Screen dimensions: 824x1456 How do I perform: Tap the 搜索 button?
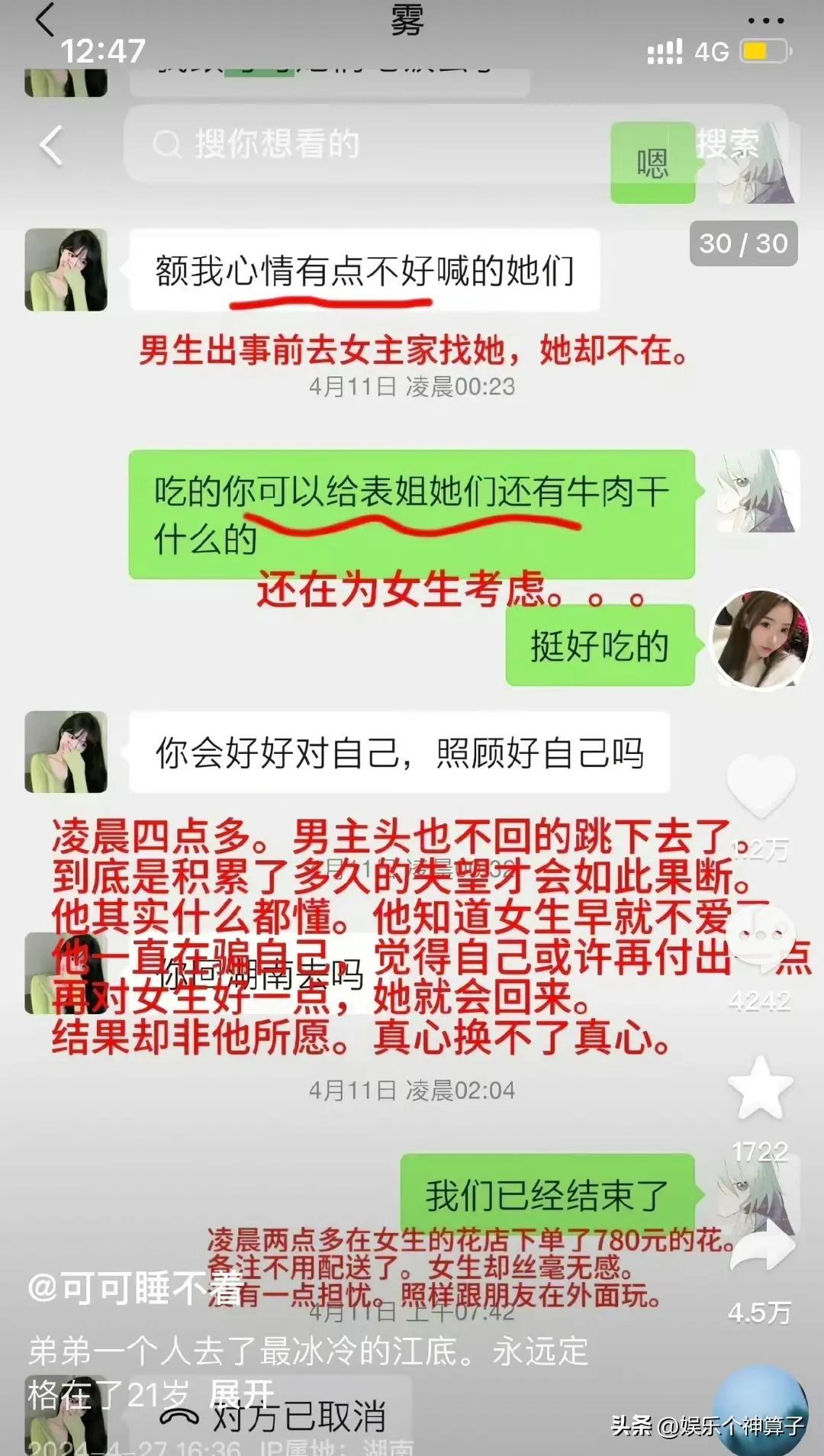727,144
